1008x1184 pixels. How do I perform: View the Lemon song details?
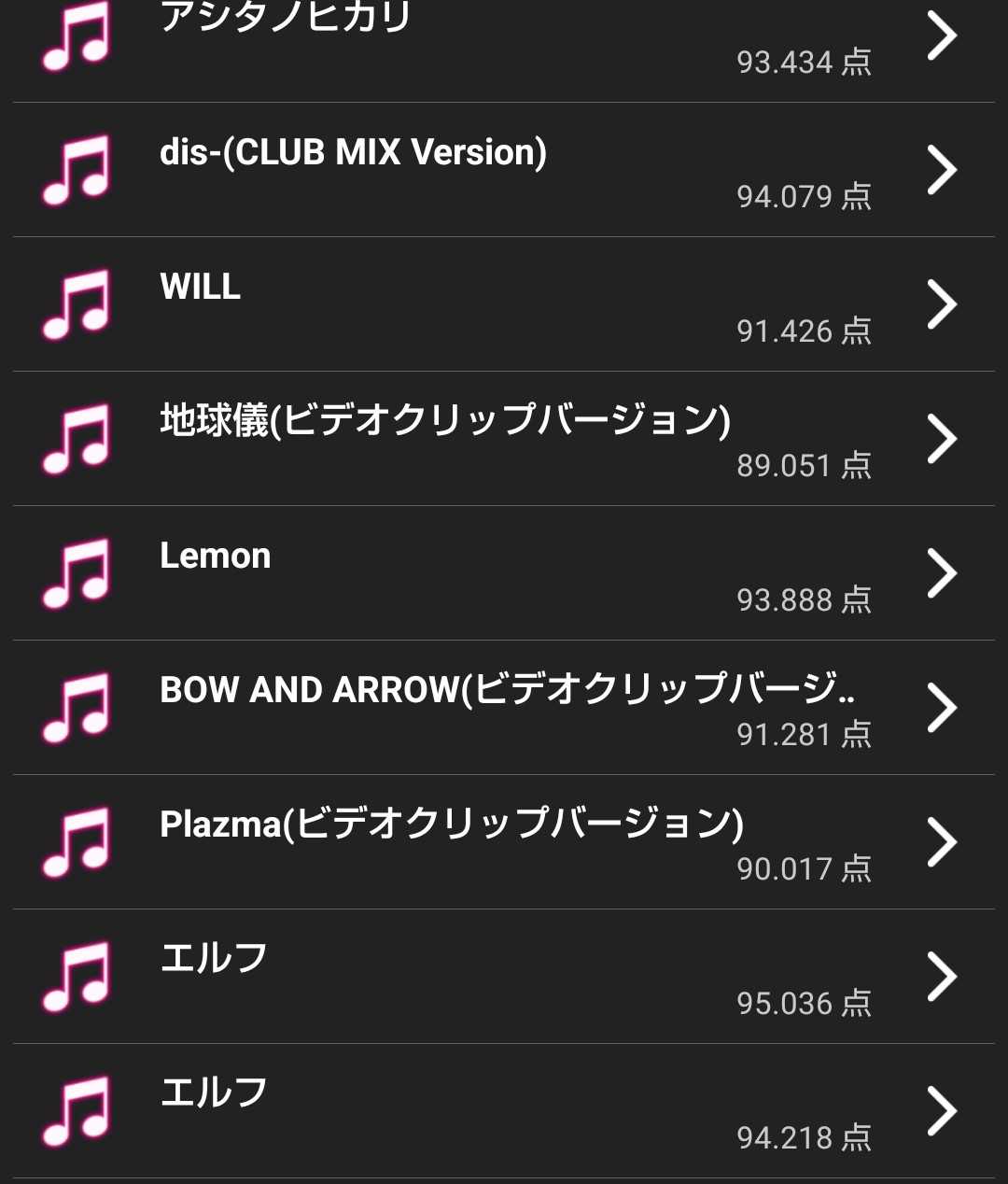pyautogui.click(x=504, y=573)
